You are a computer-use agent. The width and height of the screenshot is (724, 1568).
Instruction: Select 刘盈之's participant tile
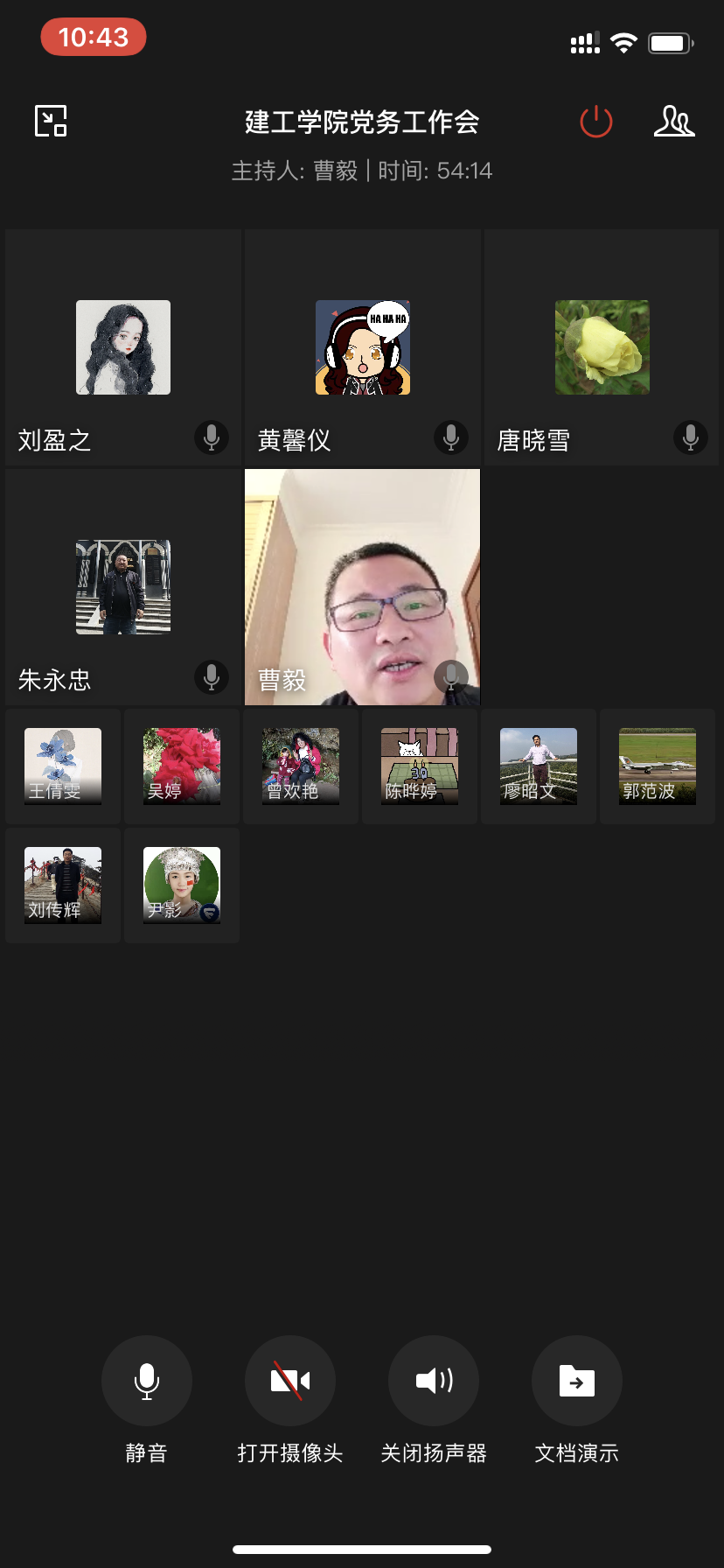click(123, 347)
